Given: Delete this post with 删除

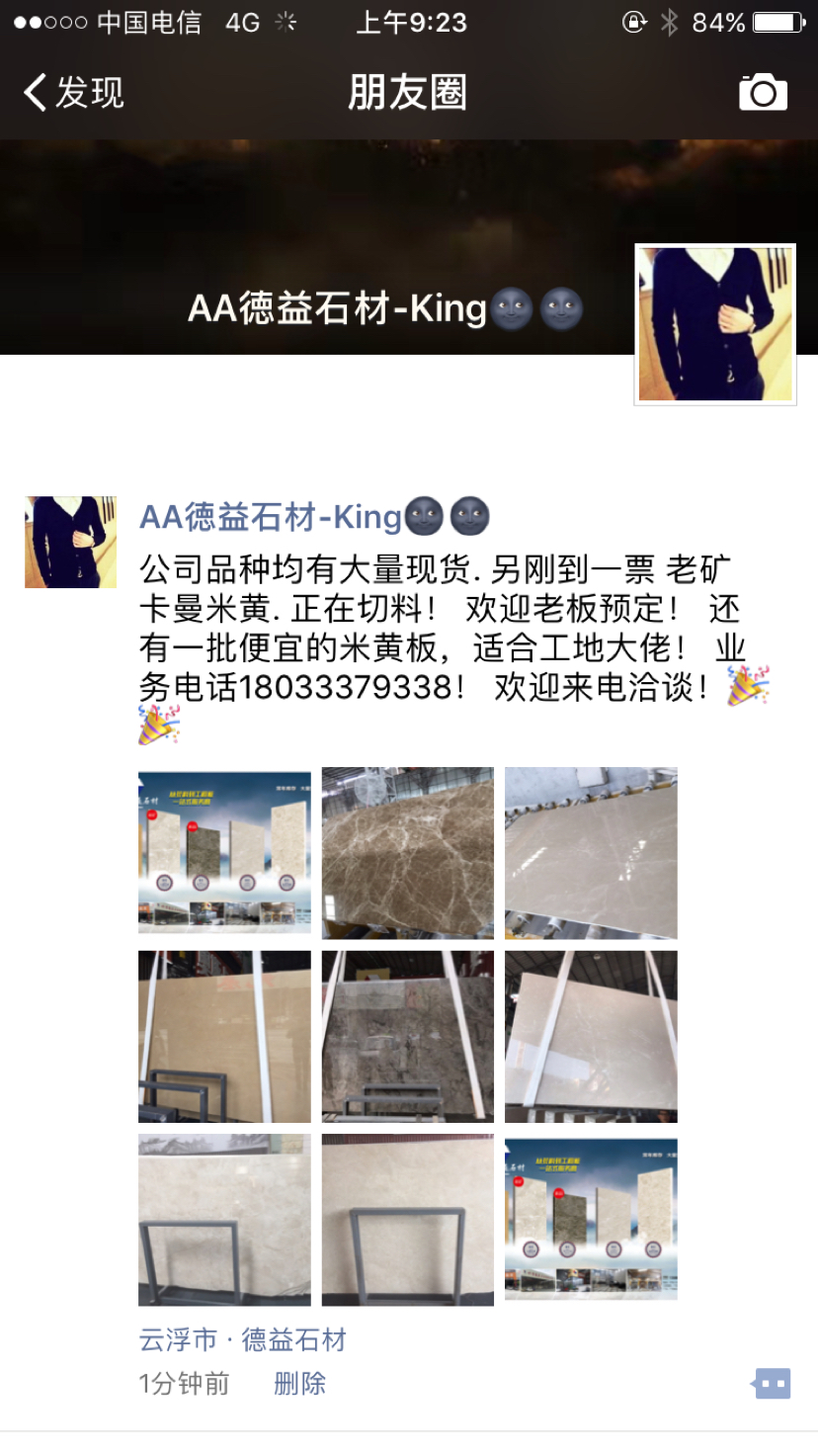Looking at the screenshot, I should 299,1384.
